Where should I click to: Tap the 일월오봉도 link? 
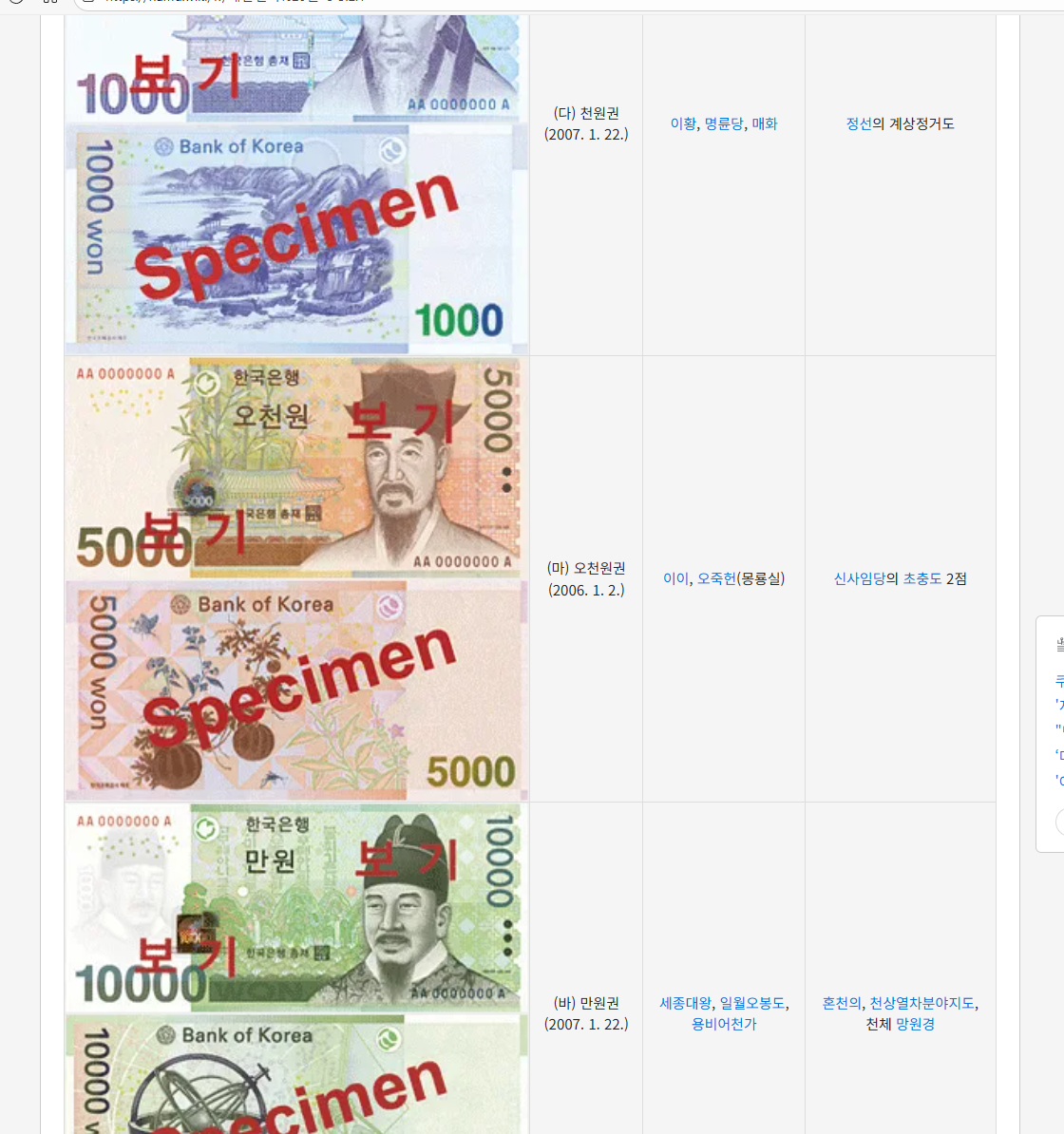pyautogui.click(x=752, y=1003)
